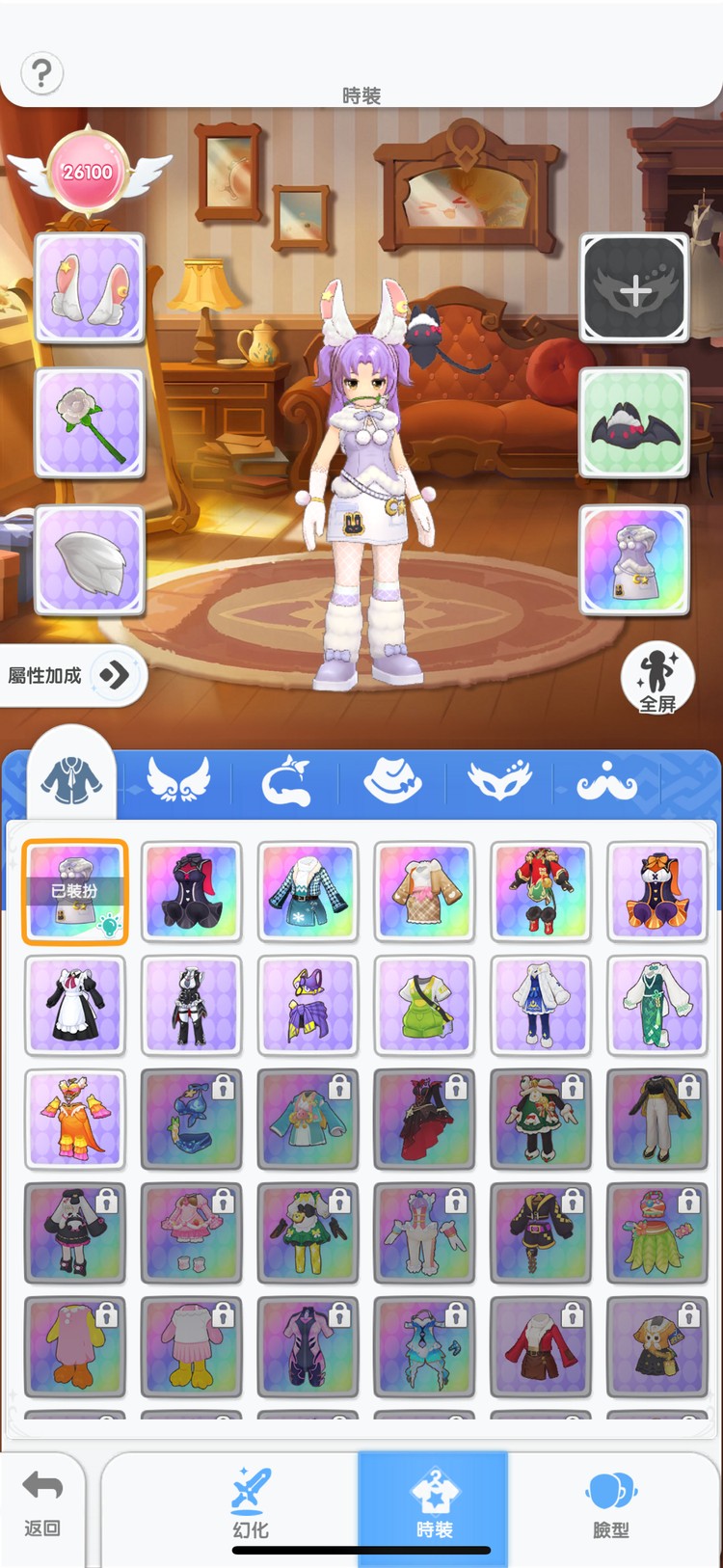Tap the locked blue swimsuit outfit
The height and width of the screenshot is (1568, 723).
click(191, 1119)
